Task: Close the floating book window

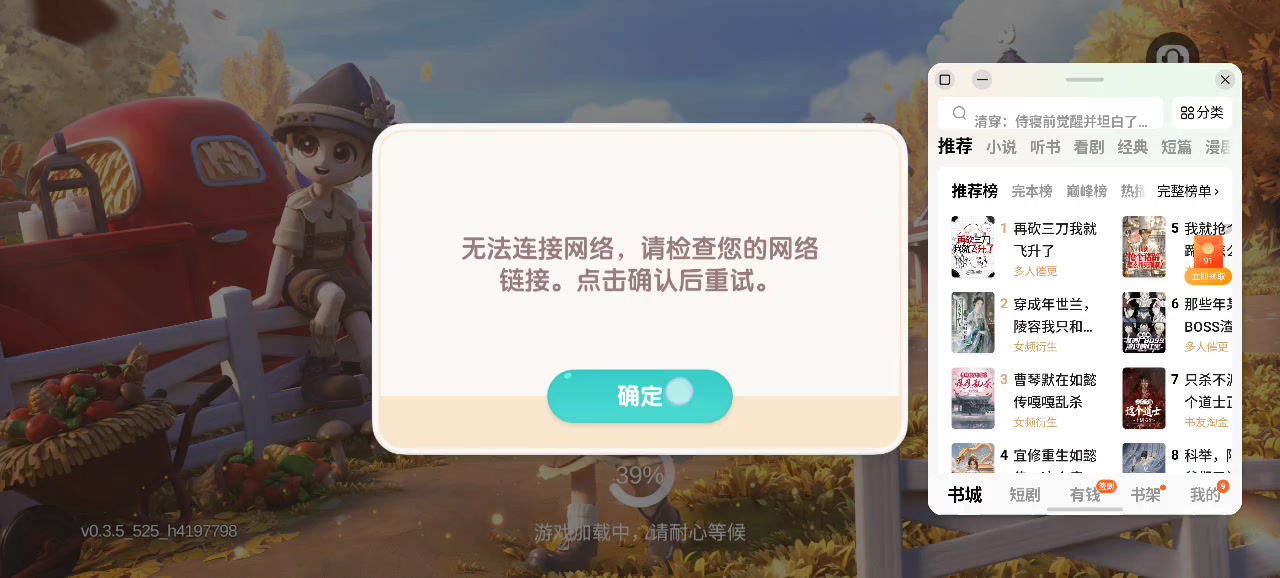Action: (1224, 80)
